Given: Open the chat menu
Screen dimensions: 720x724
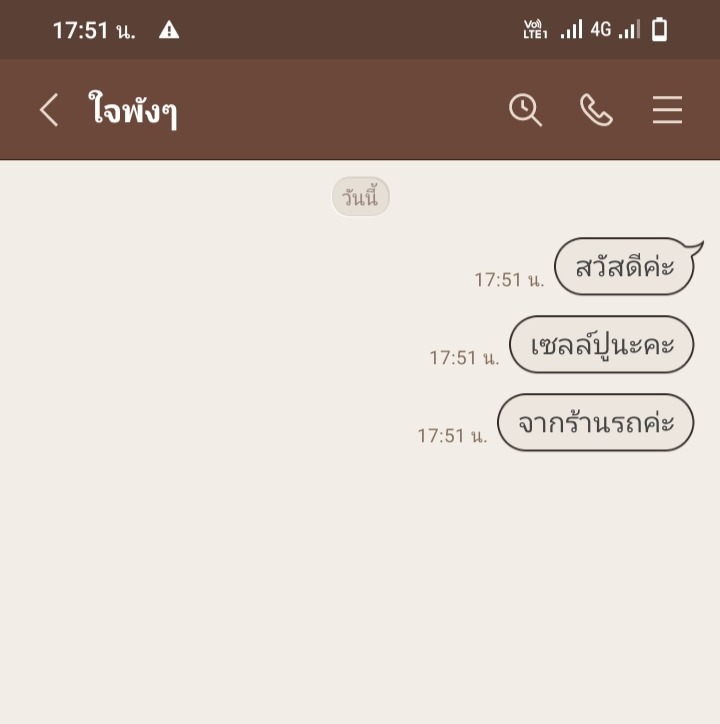Looking at the screenshot, I should click(x=667, y=110).
